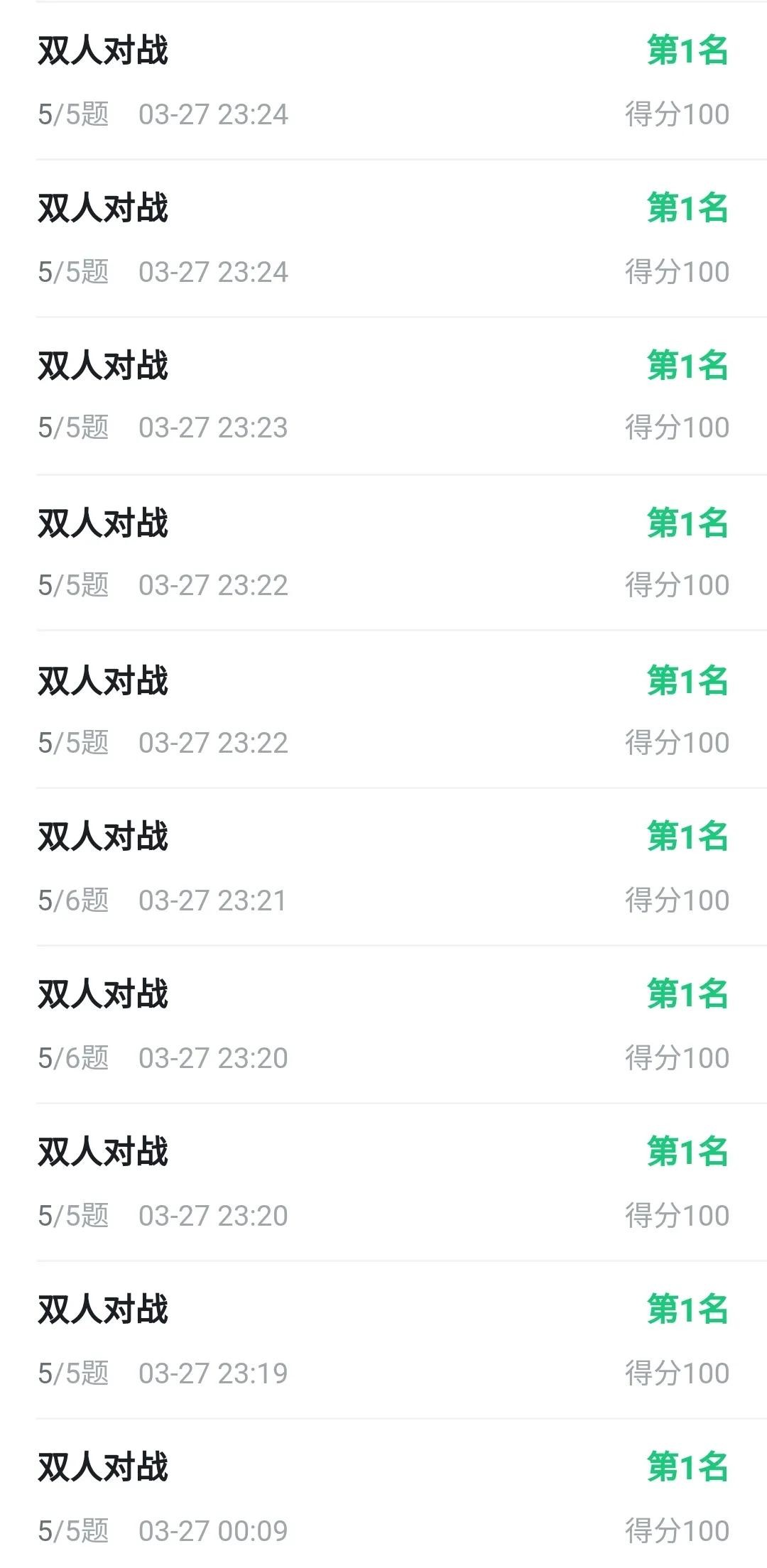Open the 5/6题 record from 03-27 23:21
The height and width of the screenshot is (1568, 767).
[x=383, y=867]
